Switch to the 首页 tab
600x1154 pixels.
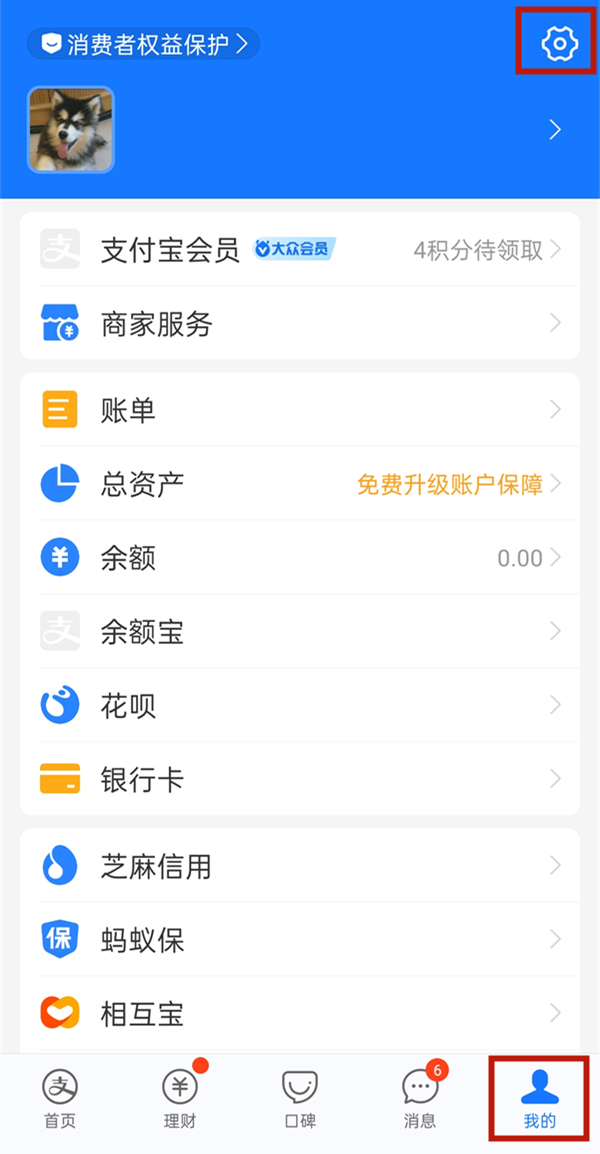click(60, 1098)
